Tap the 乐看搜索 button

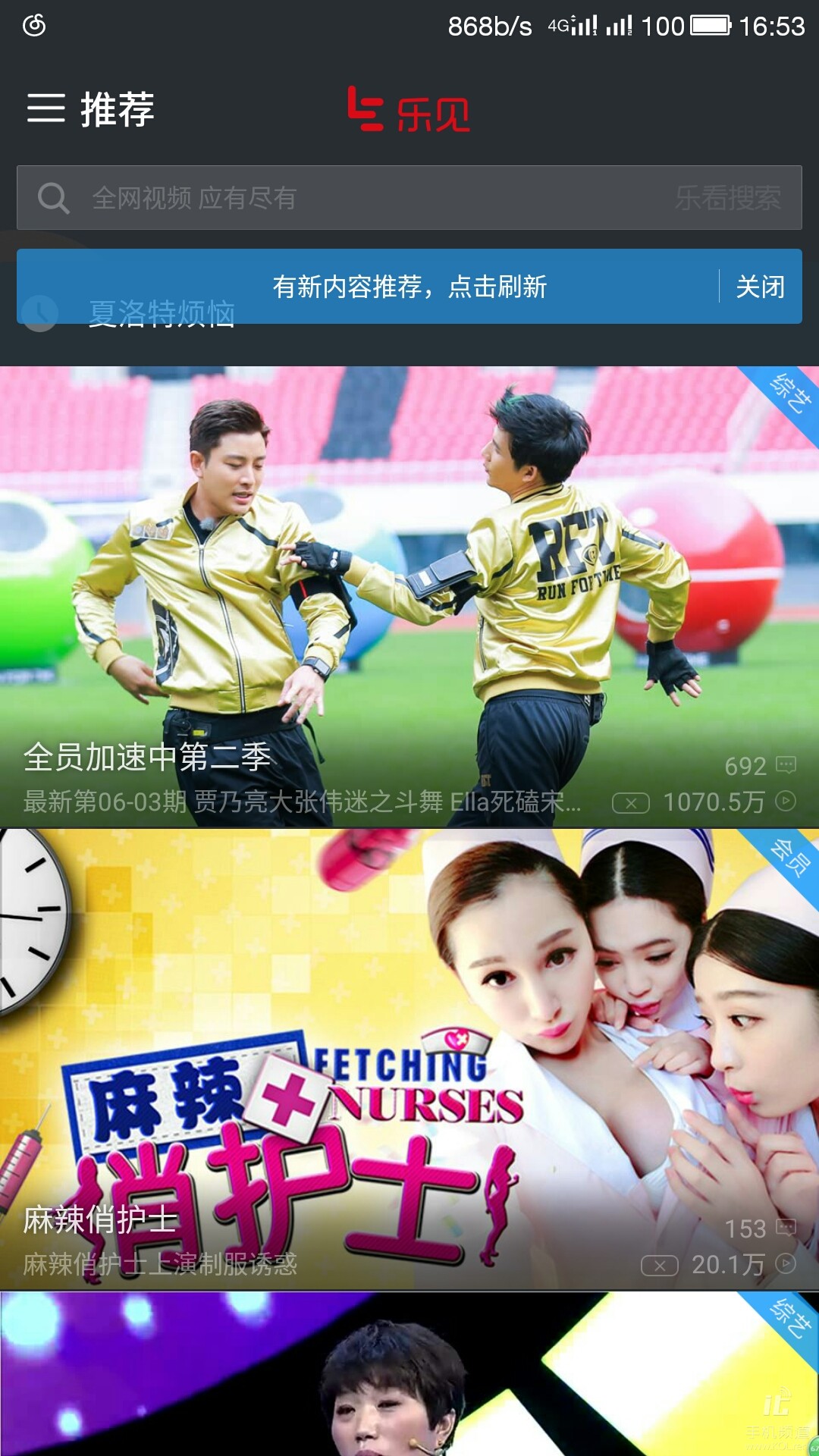click(x=727, y=198)
